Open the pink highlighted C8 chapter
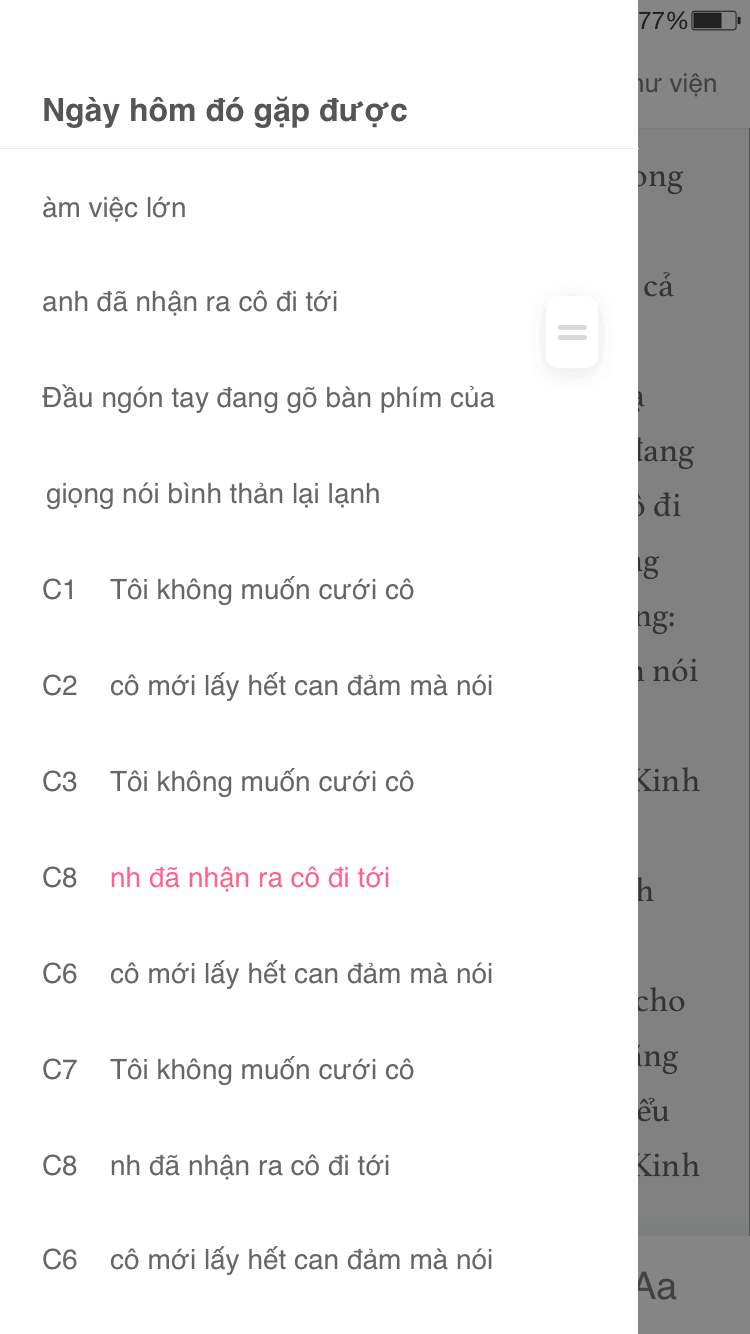 [x=319, y=878]
